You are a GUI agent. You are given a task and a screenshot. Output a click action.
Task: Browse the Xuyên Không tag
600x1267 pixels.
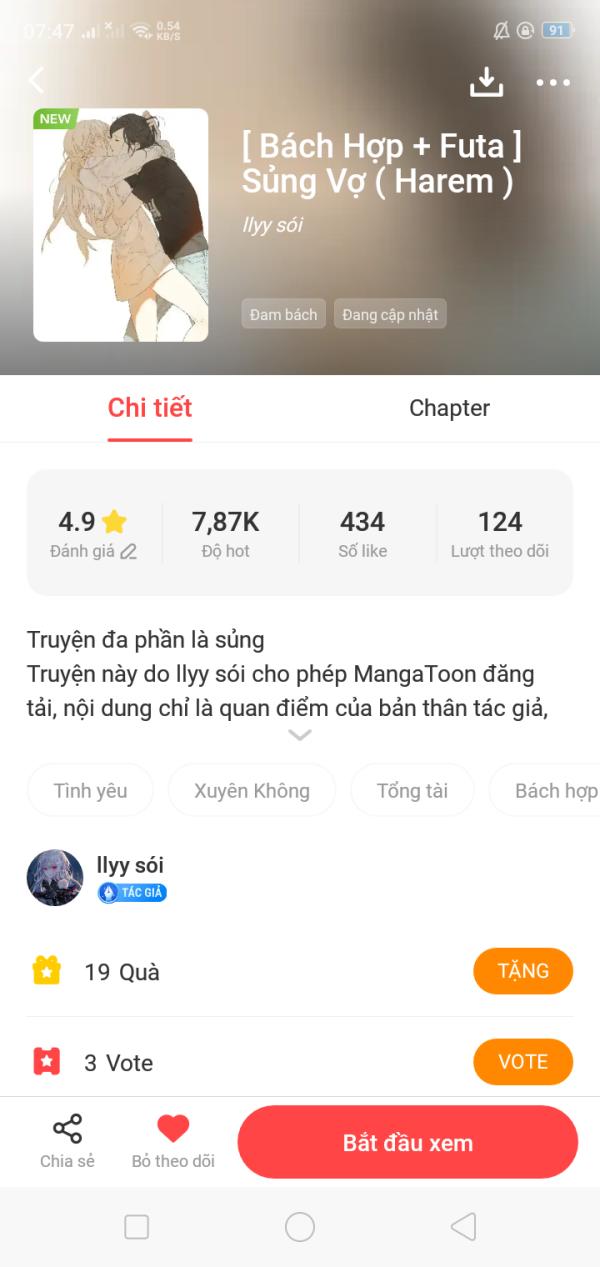(x=252, y=791)
